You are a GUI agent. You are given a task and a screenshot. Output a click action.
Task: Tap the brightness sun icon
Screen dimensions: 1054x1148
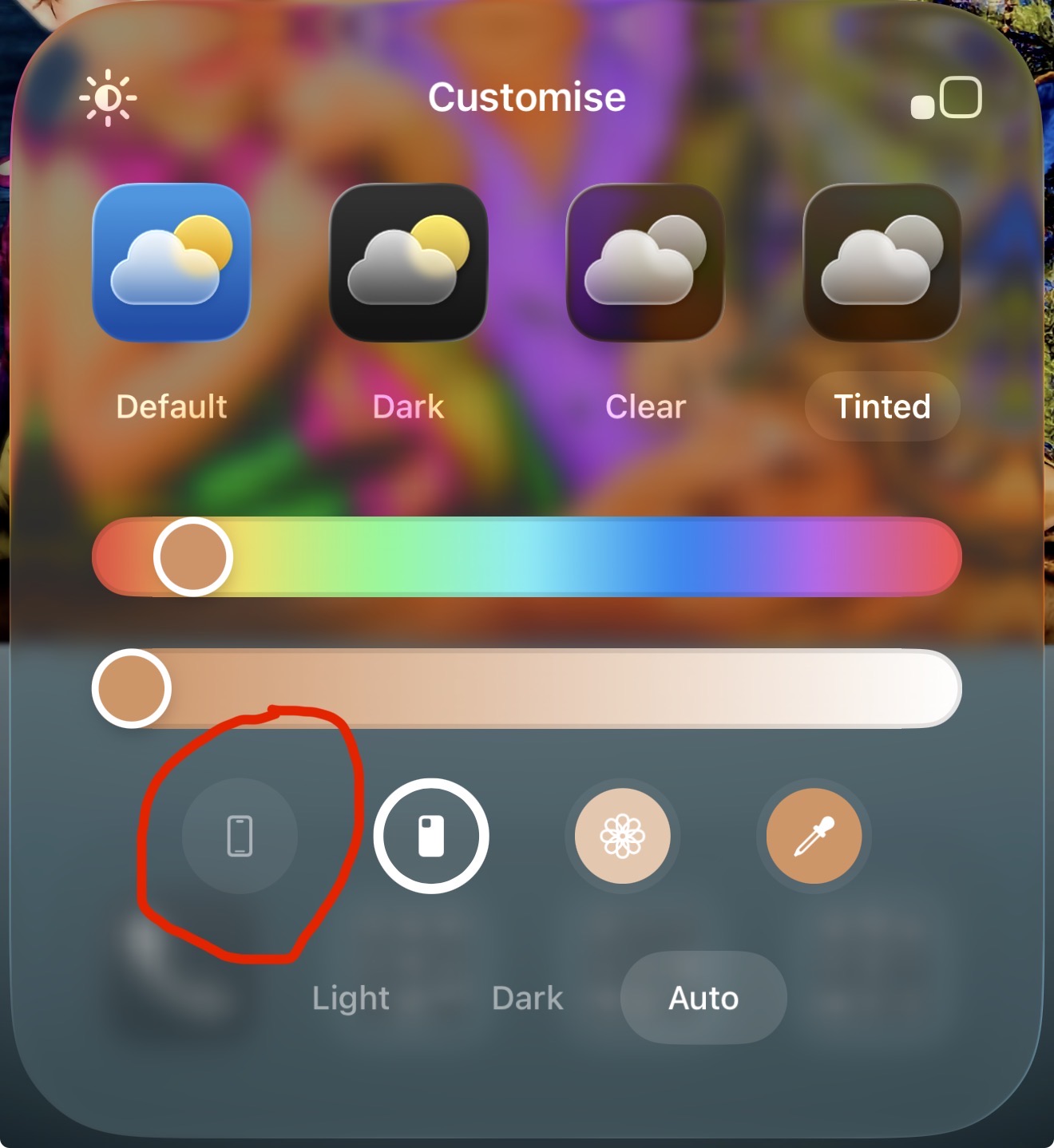pos(108,98)
